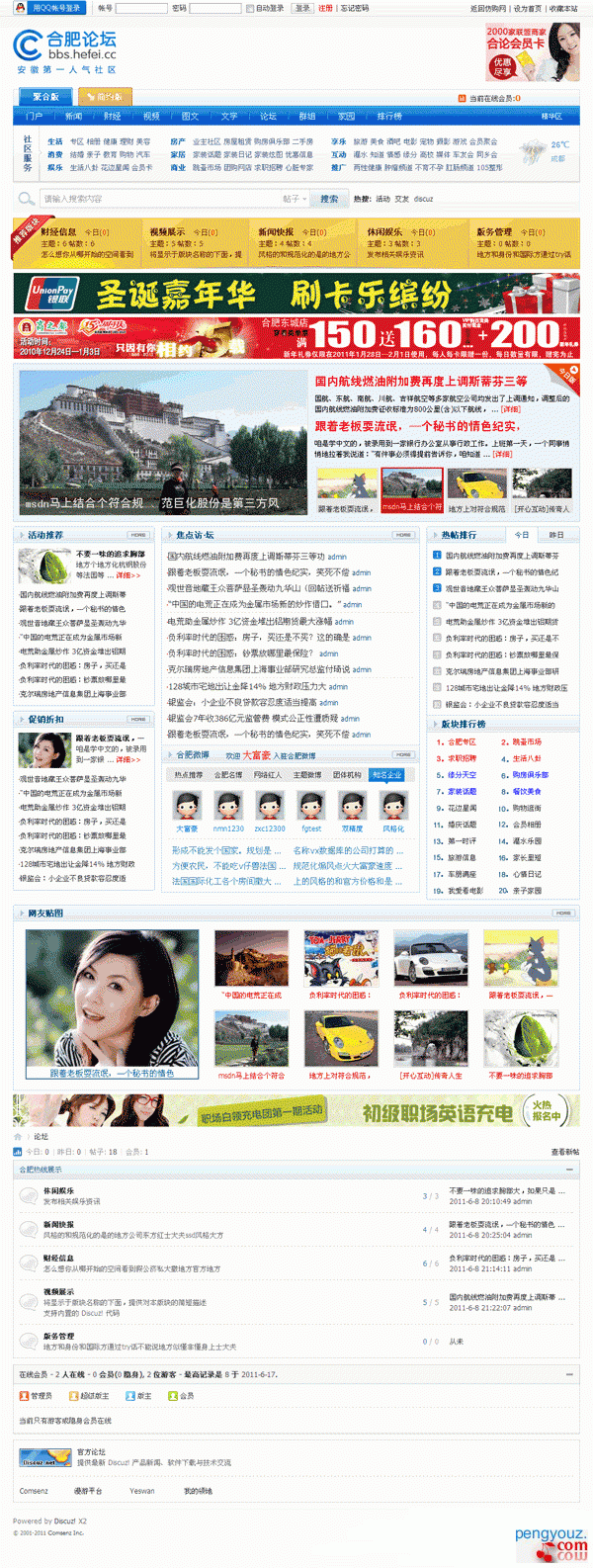Screen dimensions: 593x1568
Task: Tap the 查看新帖 view new posts link
Action: point(564,1152)
